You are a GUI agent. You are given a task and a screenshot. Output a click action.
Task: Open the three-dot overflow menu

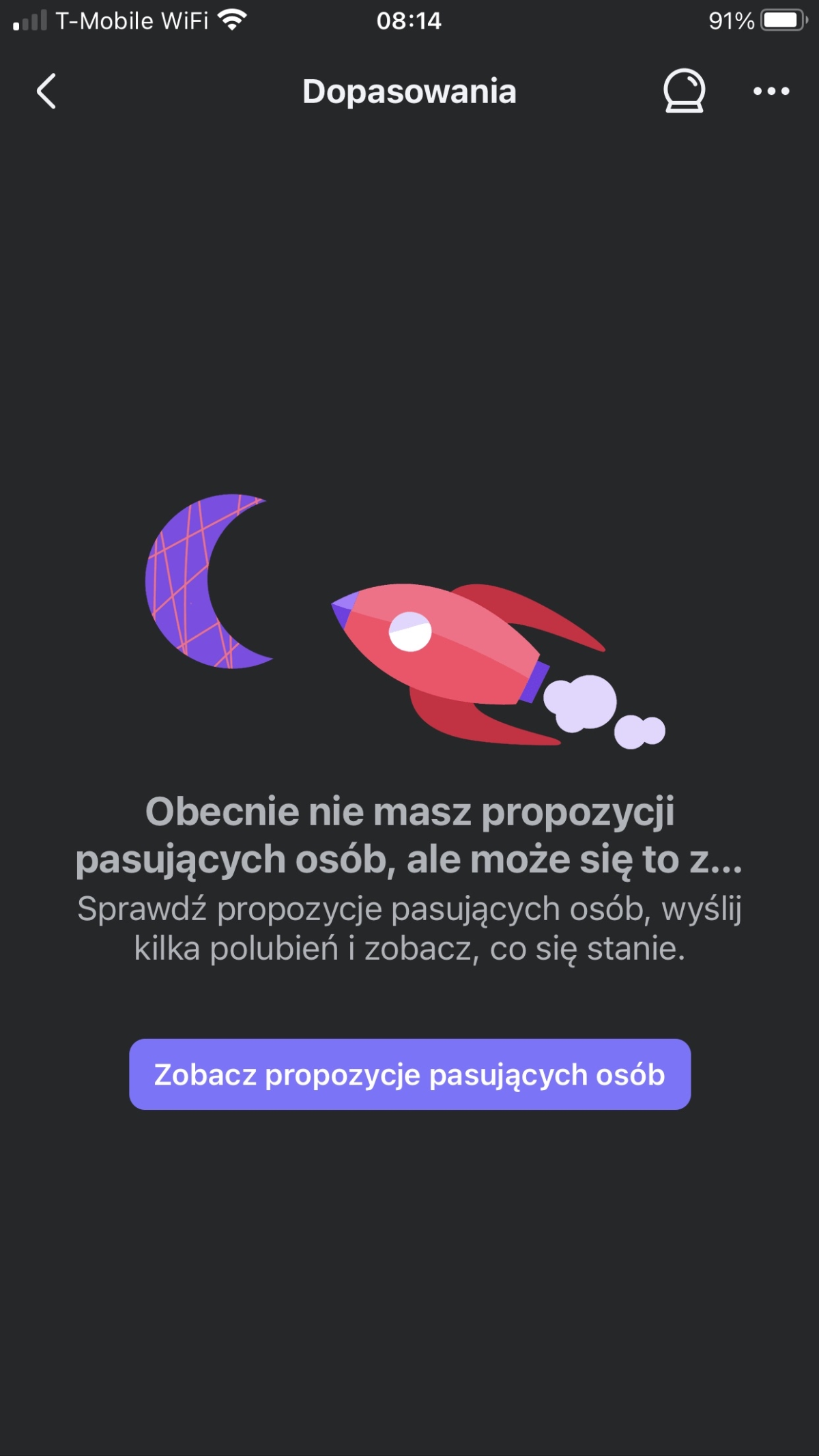click(771, 91)
